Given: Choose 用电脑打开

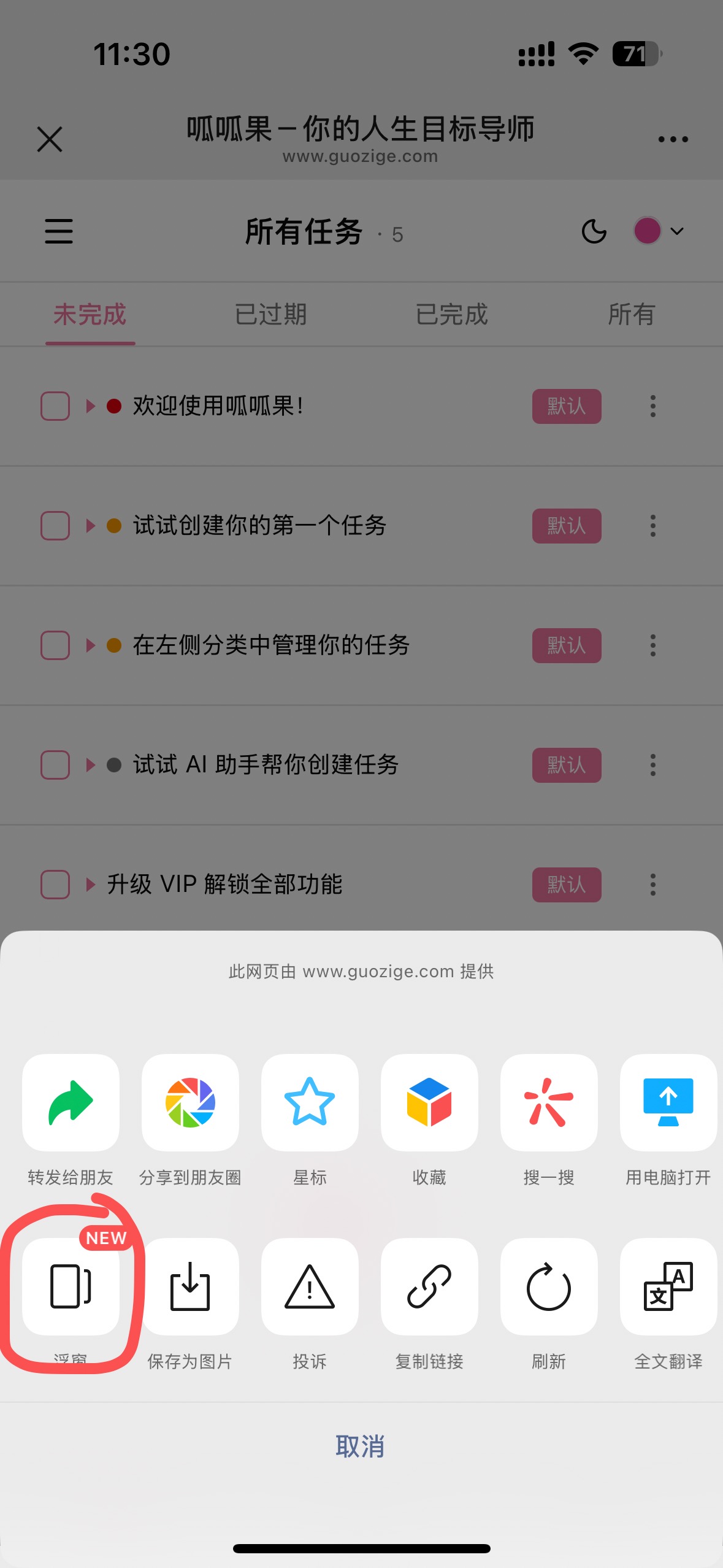Looking at the screenshot, I should pyautogui.click(x=668, y=1102).
